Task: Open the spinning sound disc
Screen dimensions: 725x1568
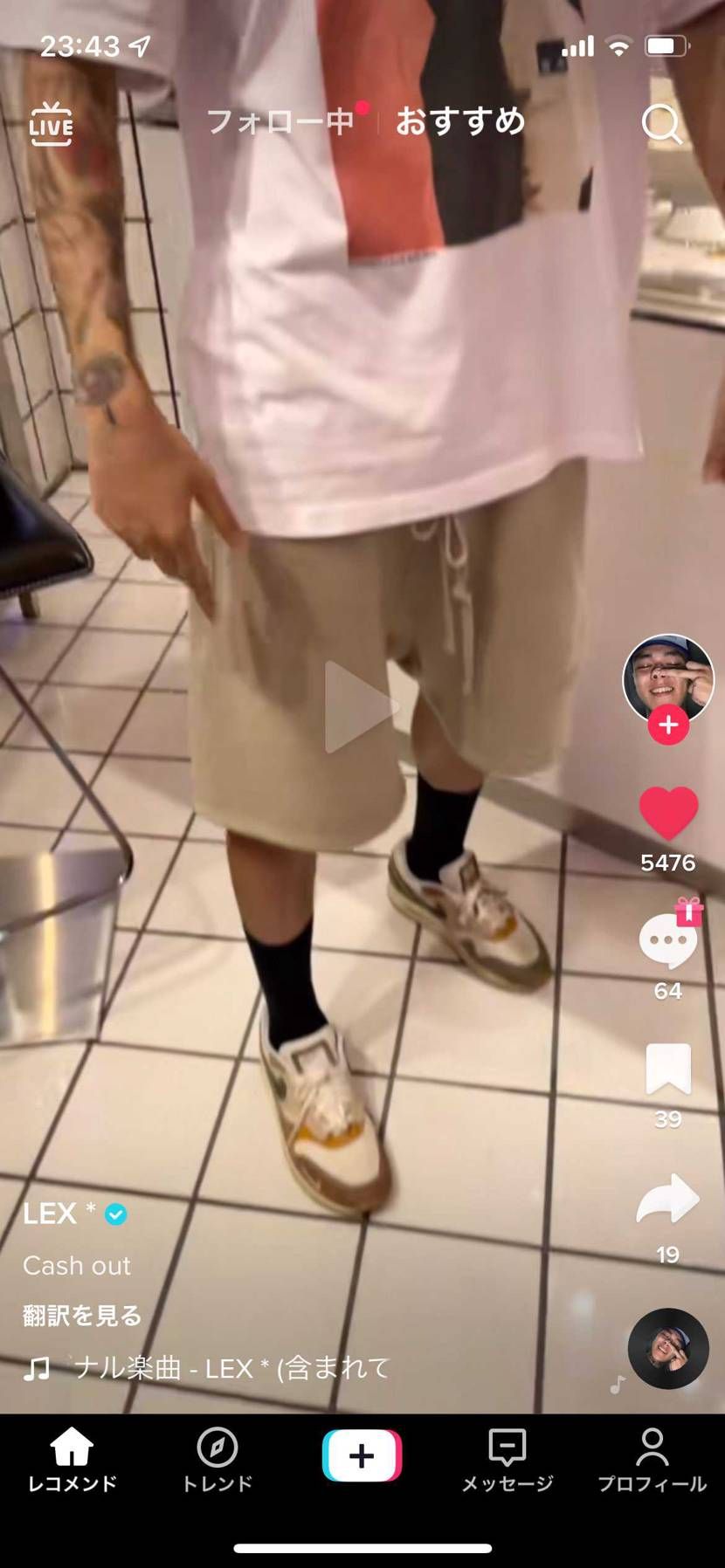Action: [668, 1348]
